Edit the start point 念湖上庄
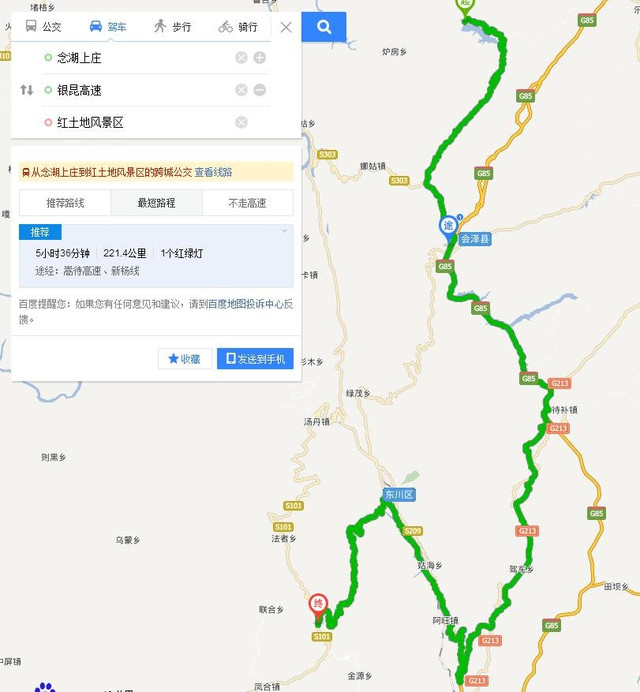This screenshot has width=640, height=692. (x=130, y=58)
